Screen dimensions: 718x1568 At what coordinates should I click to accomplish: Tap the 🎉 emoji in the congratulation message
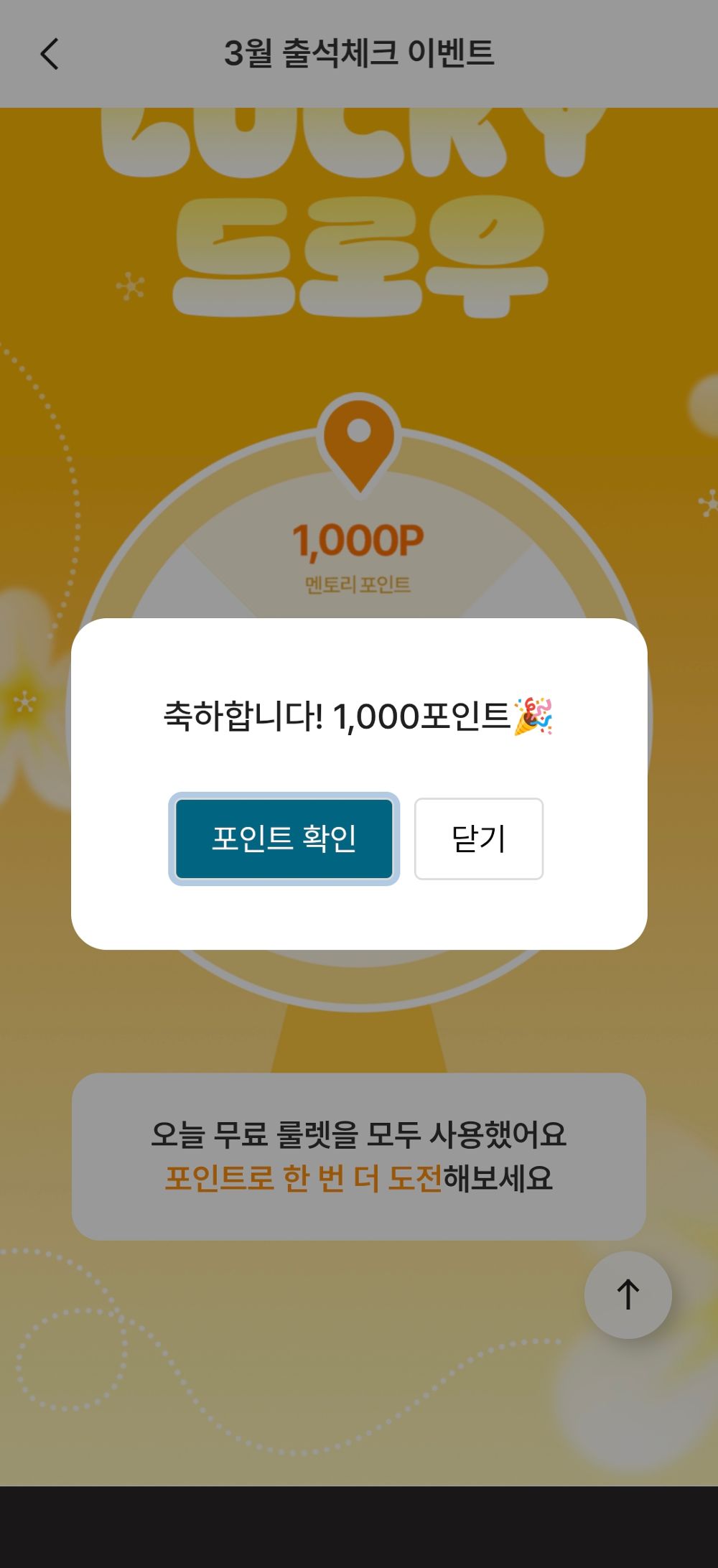(536, 716)
